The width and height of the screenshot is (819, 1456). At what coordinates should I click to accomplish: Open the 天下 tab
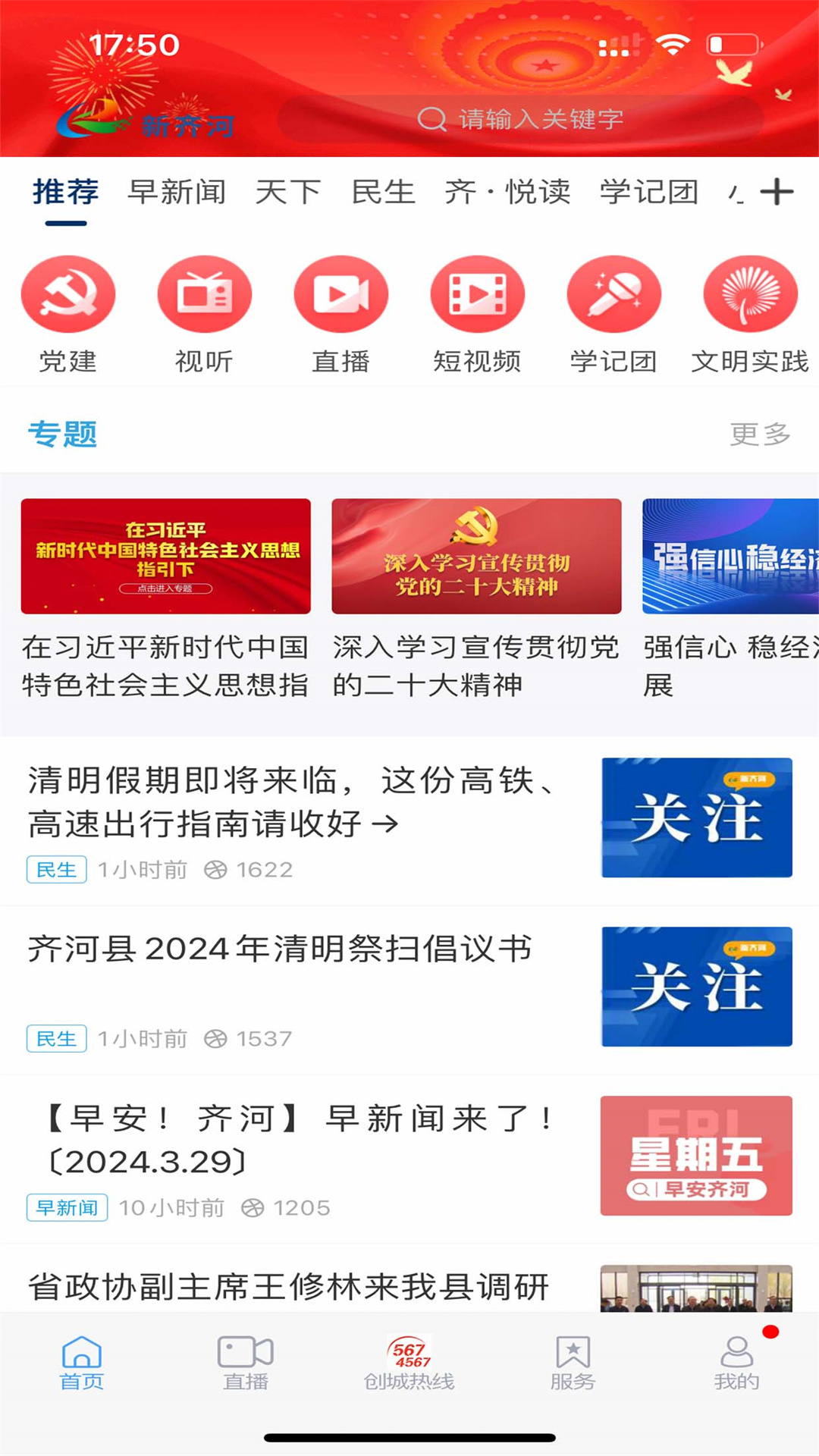click(x=288, y=192)
